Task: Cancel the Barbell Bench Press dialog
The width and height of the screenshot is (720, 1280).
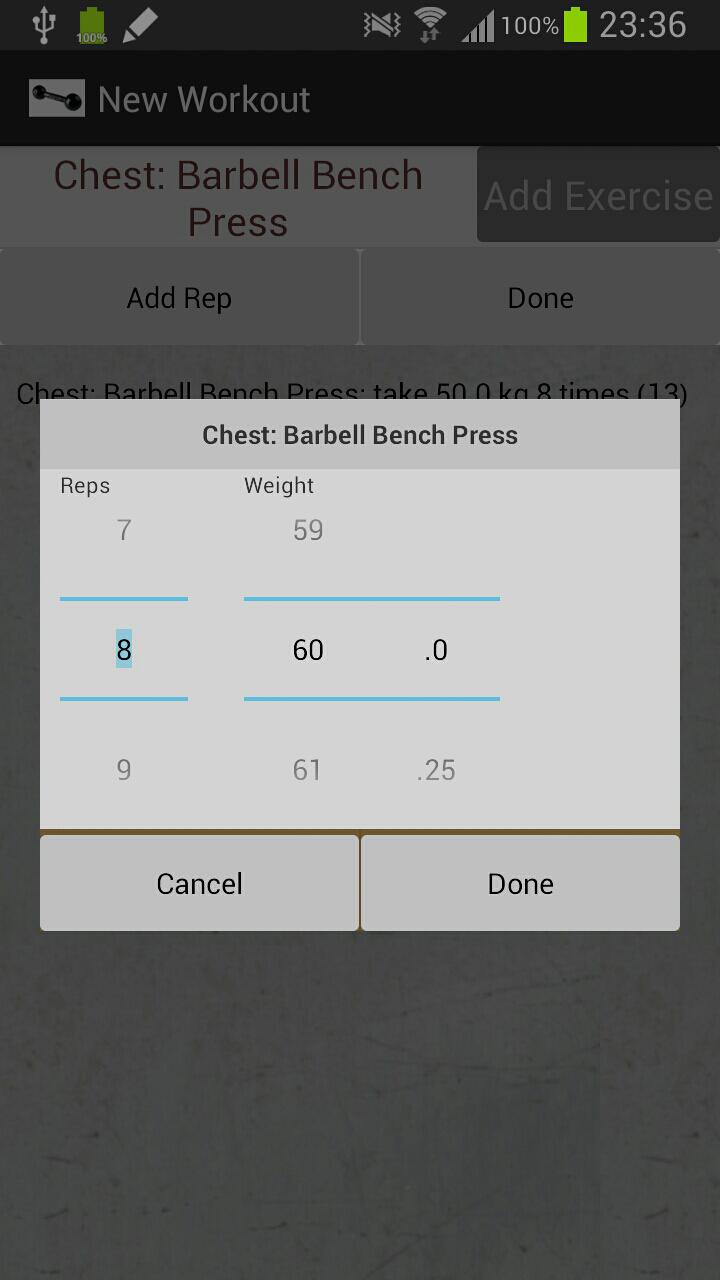Action: tap(199, 883)
